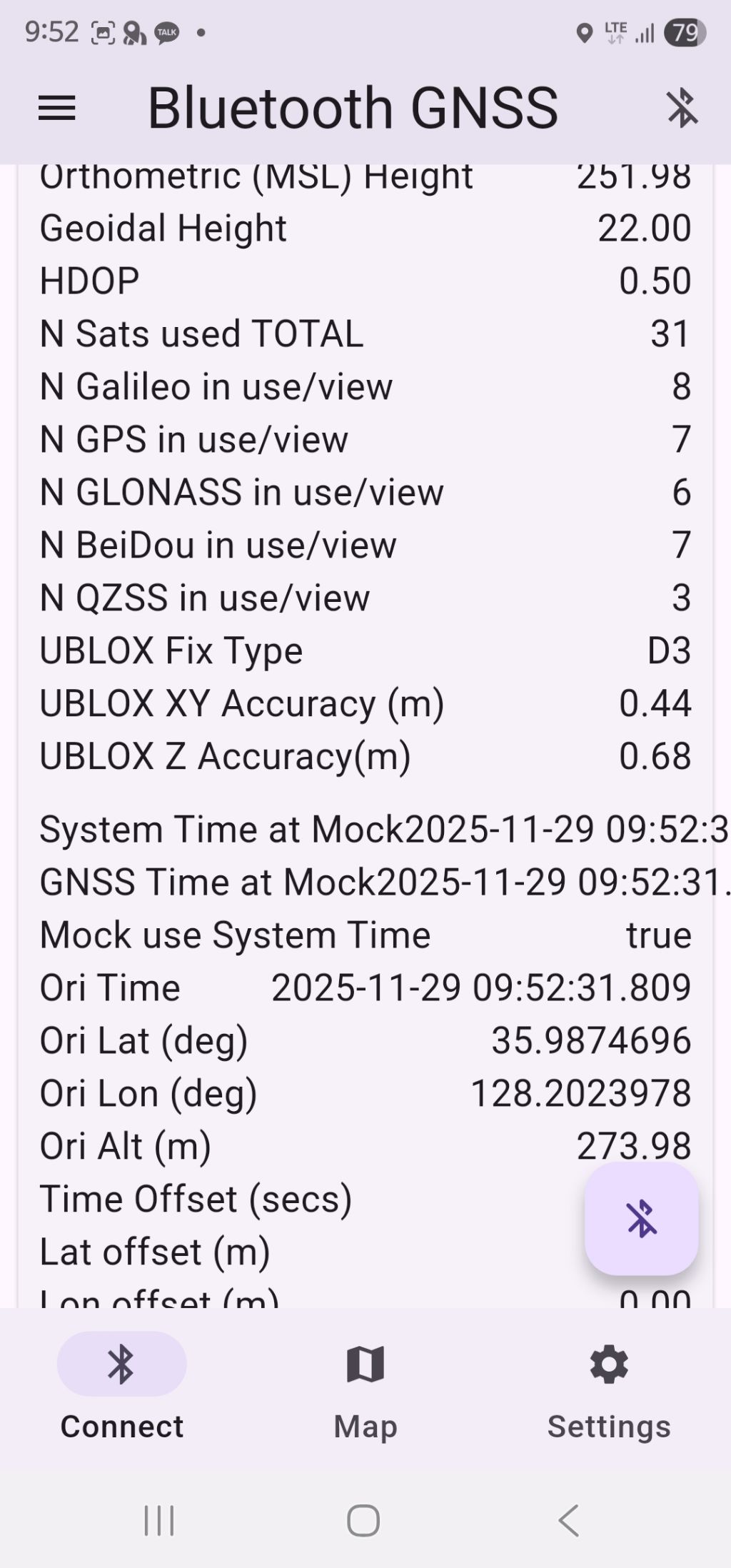Go back using system back button

click(569, 1519)
